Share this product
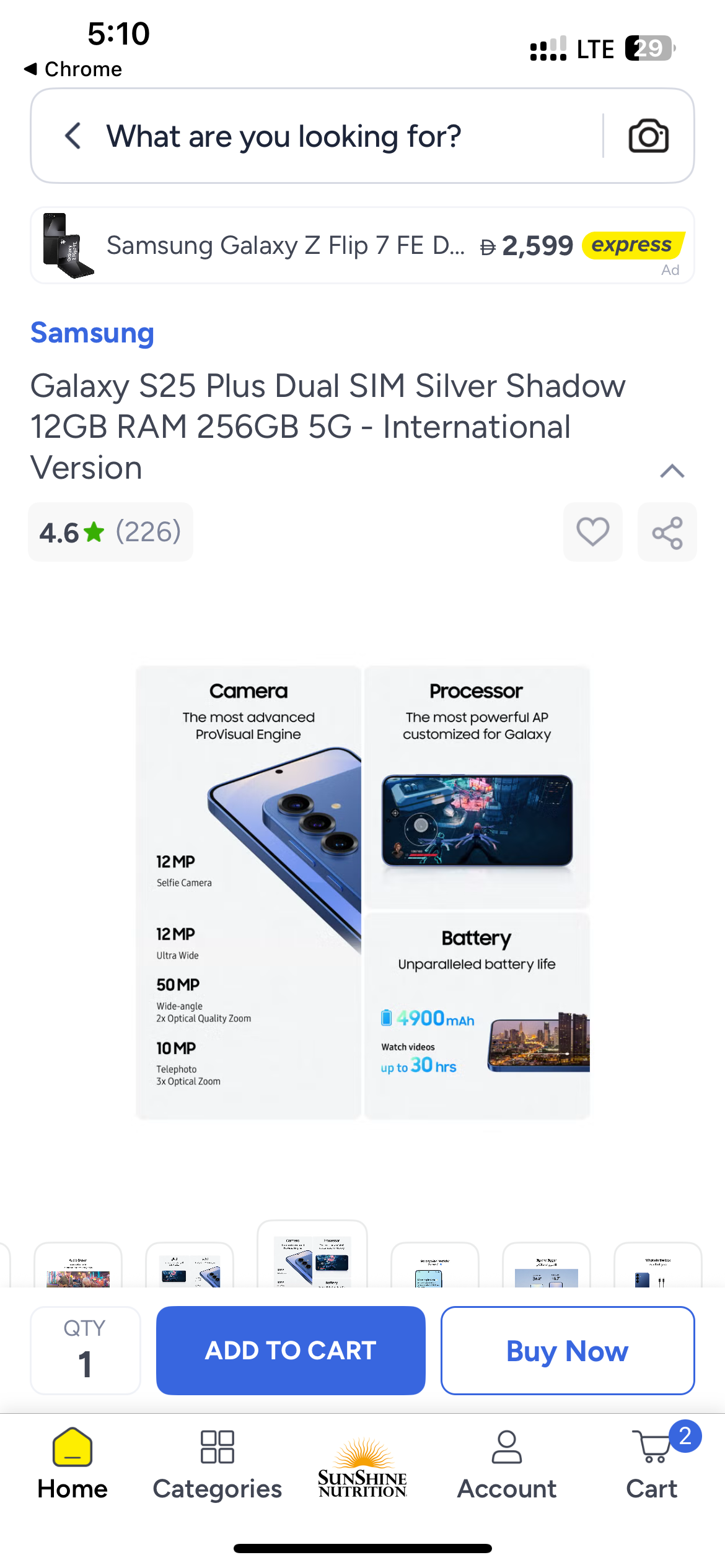Viewport: 725px width, 1568px height. click(x=667, y=532)
